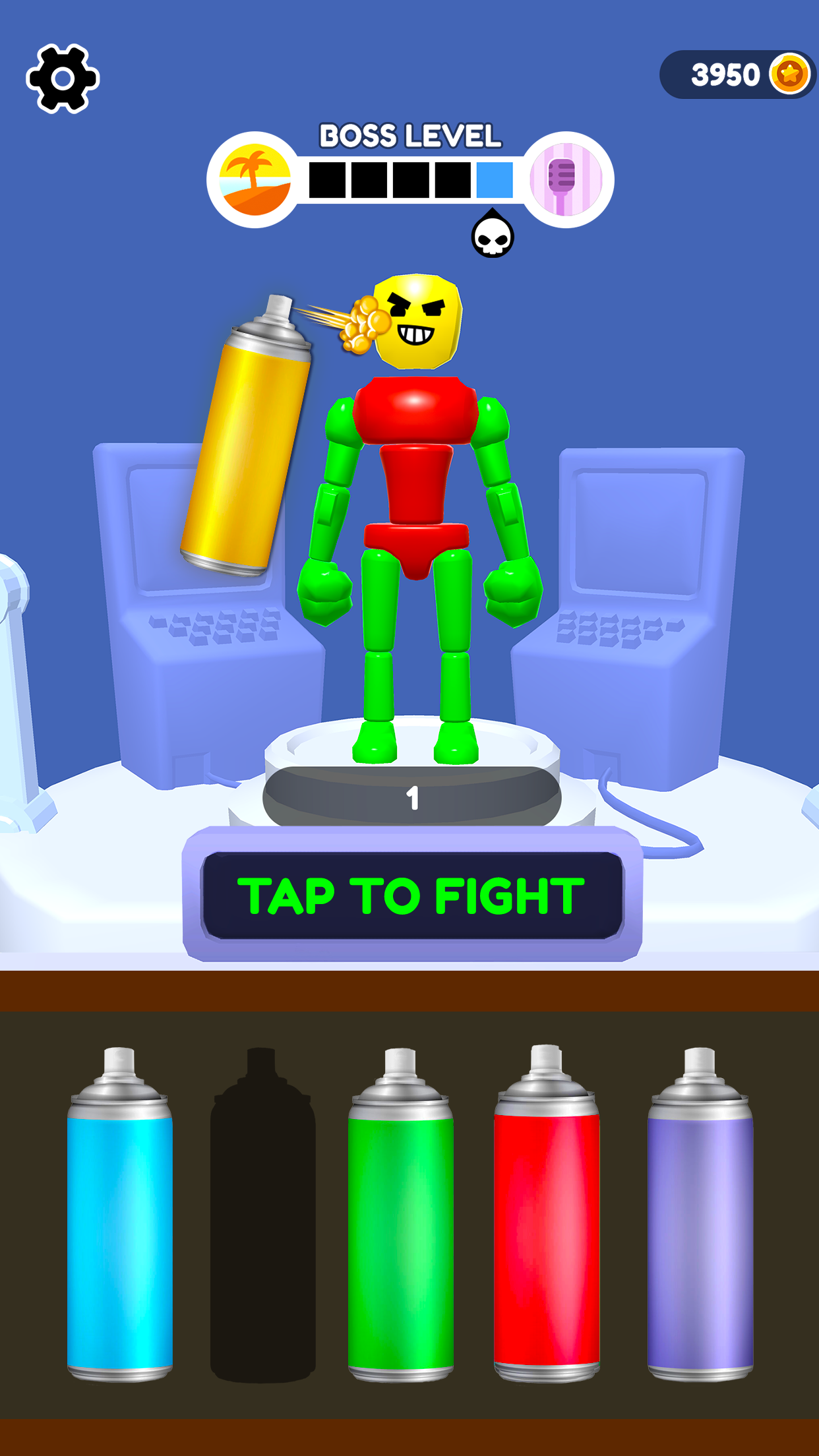Tap the yellow spray can painting the head
This screenshot has width=819, height=1456.
coord(249,442)
